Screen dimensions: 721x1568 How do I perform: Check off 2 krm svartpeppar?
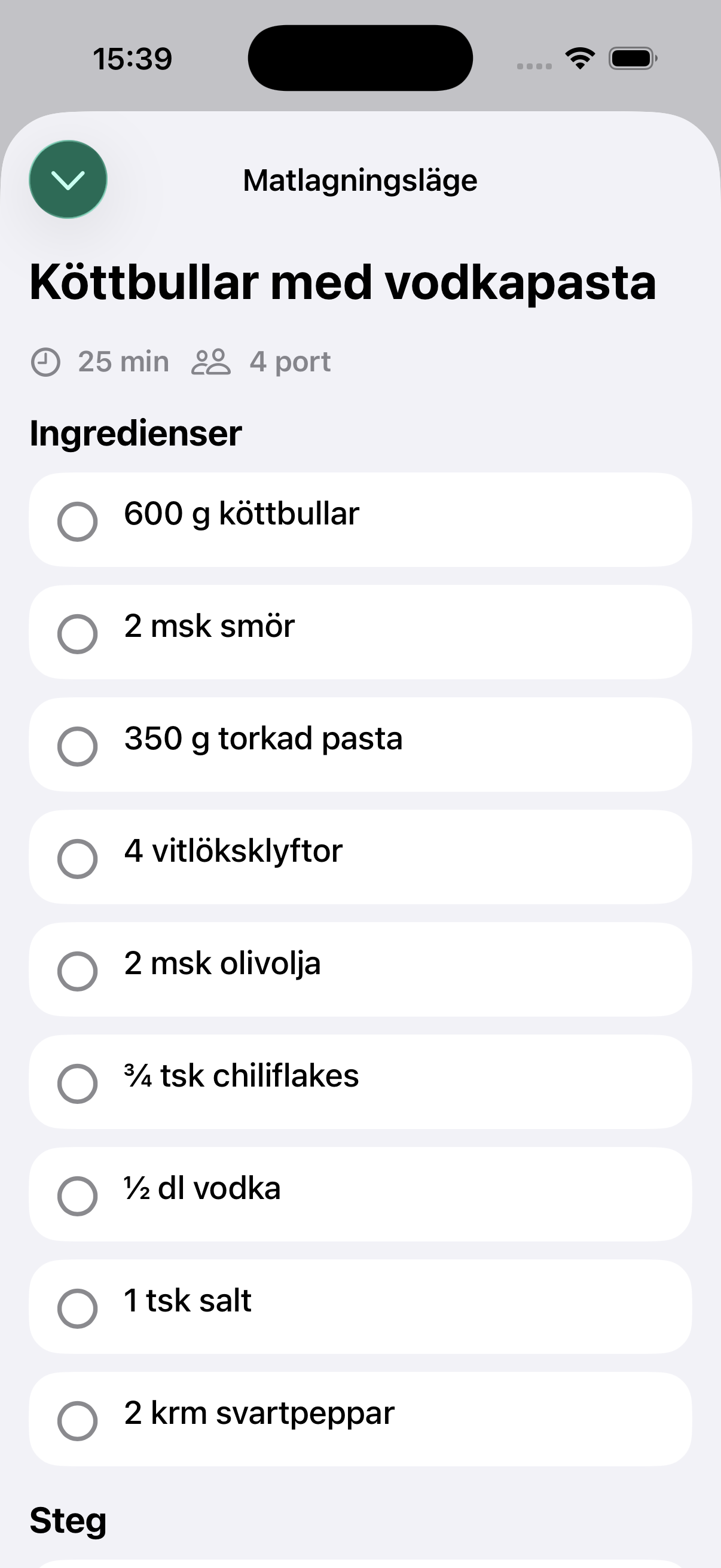coord(78,1420)
